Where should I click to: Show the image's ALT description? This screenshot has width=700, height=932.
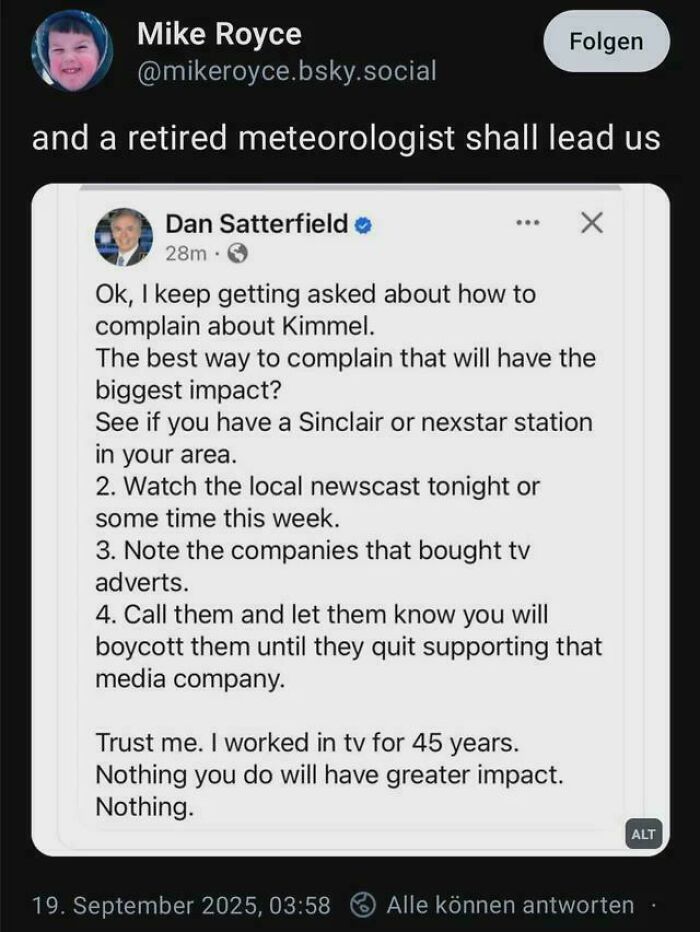pos(646,834)
